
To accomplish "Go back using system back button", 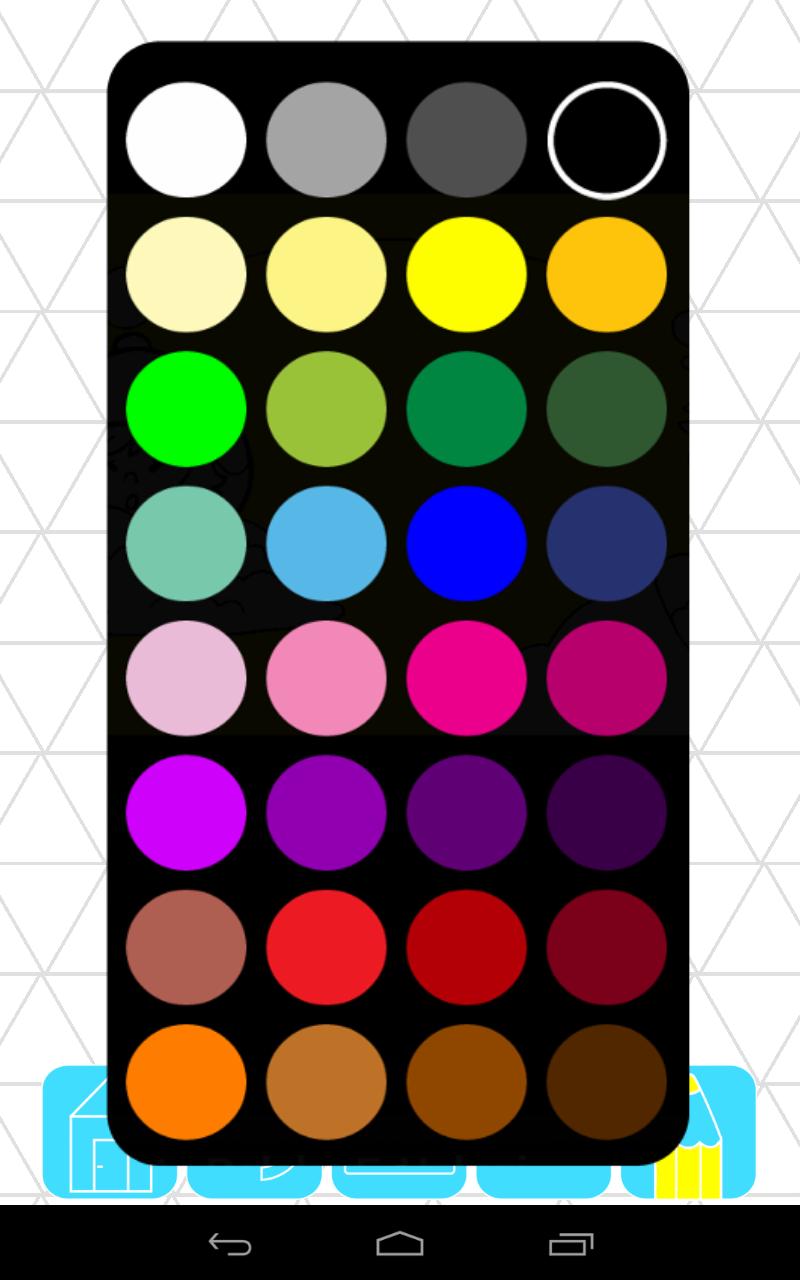I will (230, 1244).
